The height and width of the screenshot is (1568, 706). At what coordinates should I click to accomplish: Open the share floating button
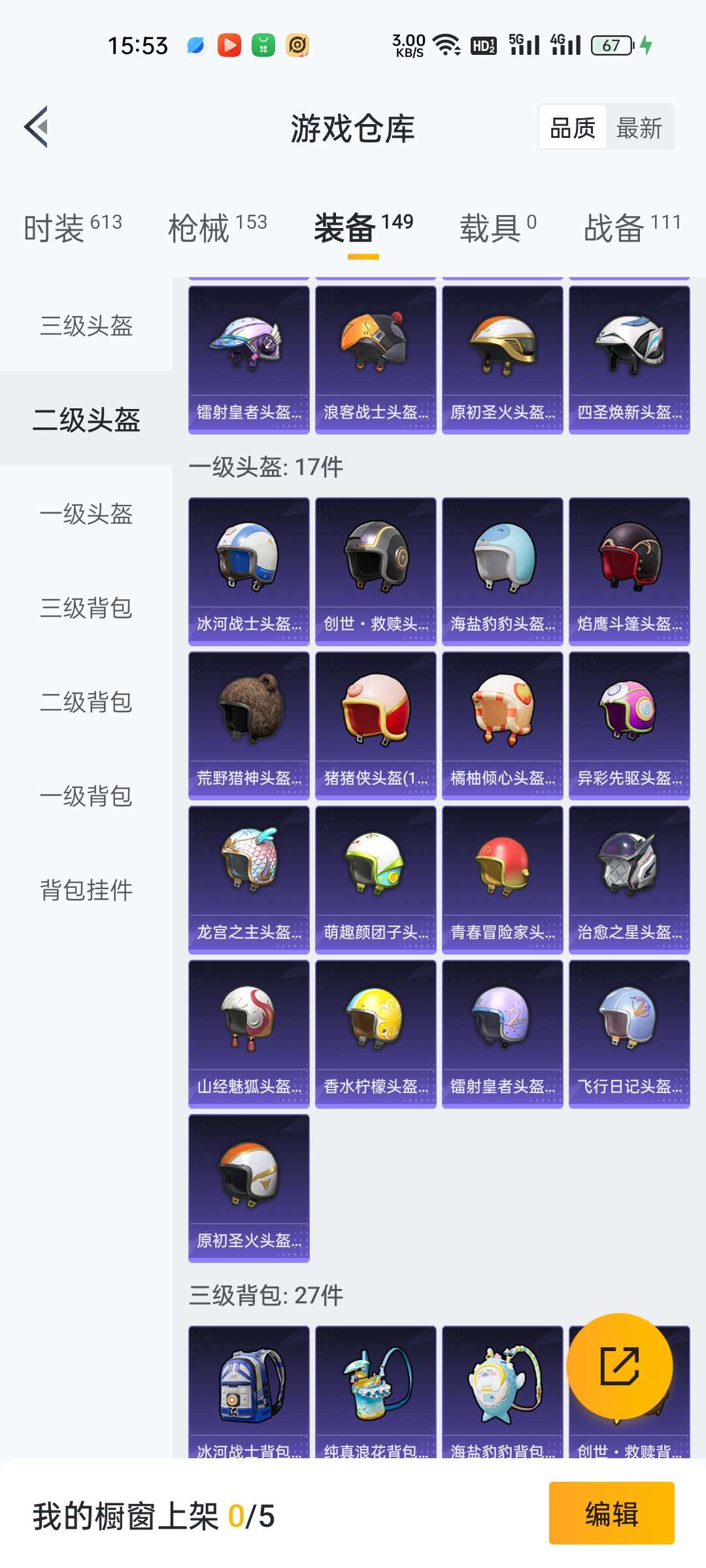(x=621, y=1367)
